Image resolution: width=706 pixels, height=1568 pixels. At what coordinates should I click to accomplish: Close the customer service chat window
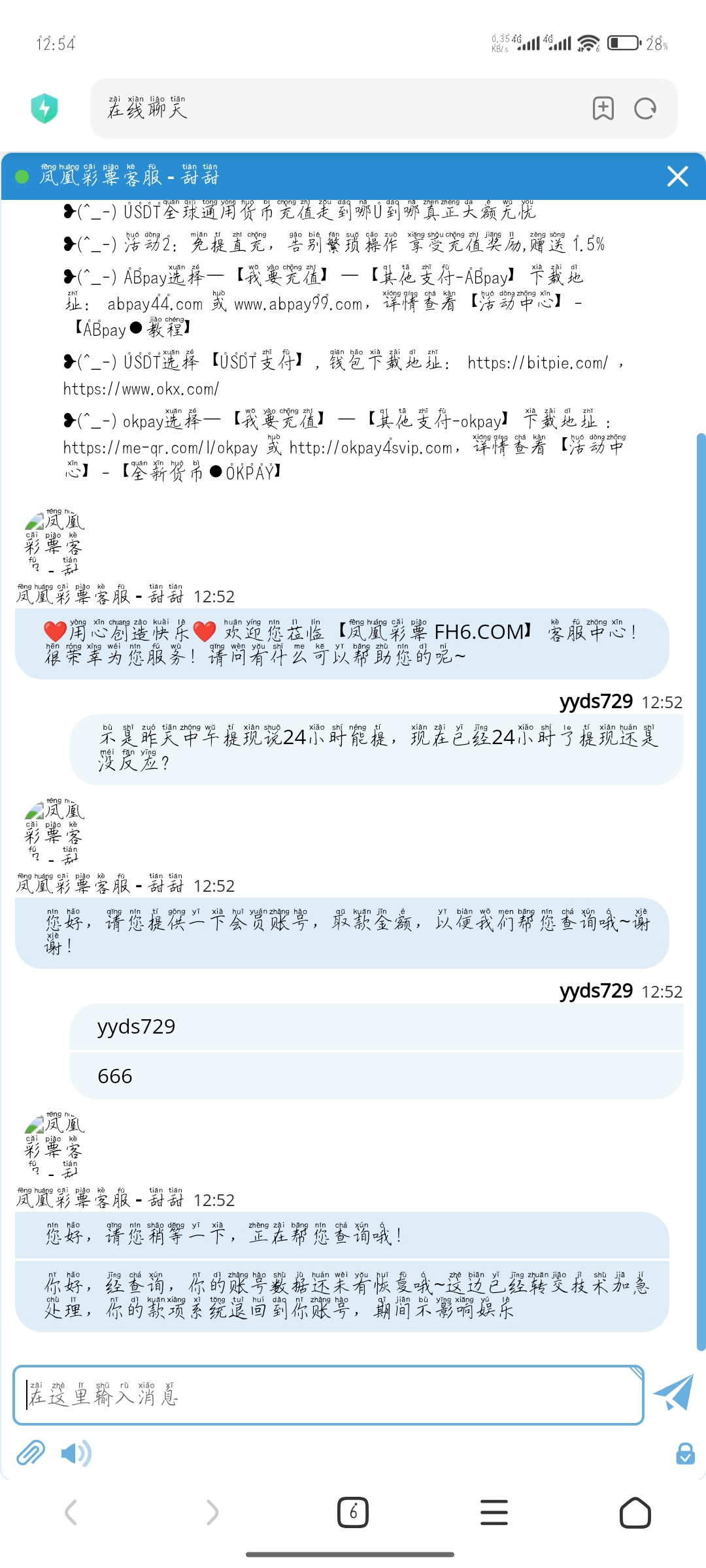click(677, 176)
